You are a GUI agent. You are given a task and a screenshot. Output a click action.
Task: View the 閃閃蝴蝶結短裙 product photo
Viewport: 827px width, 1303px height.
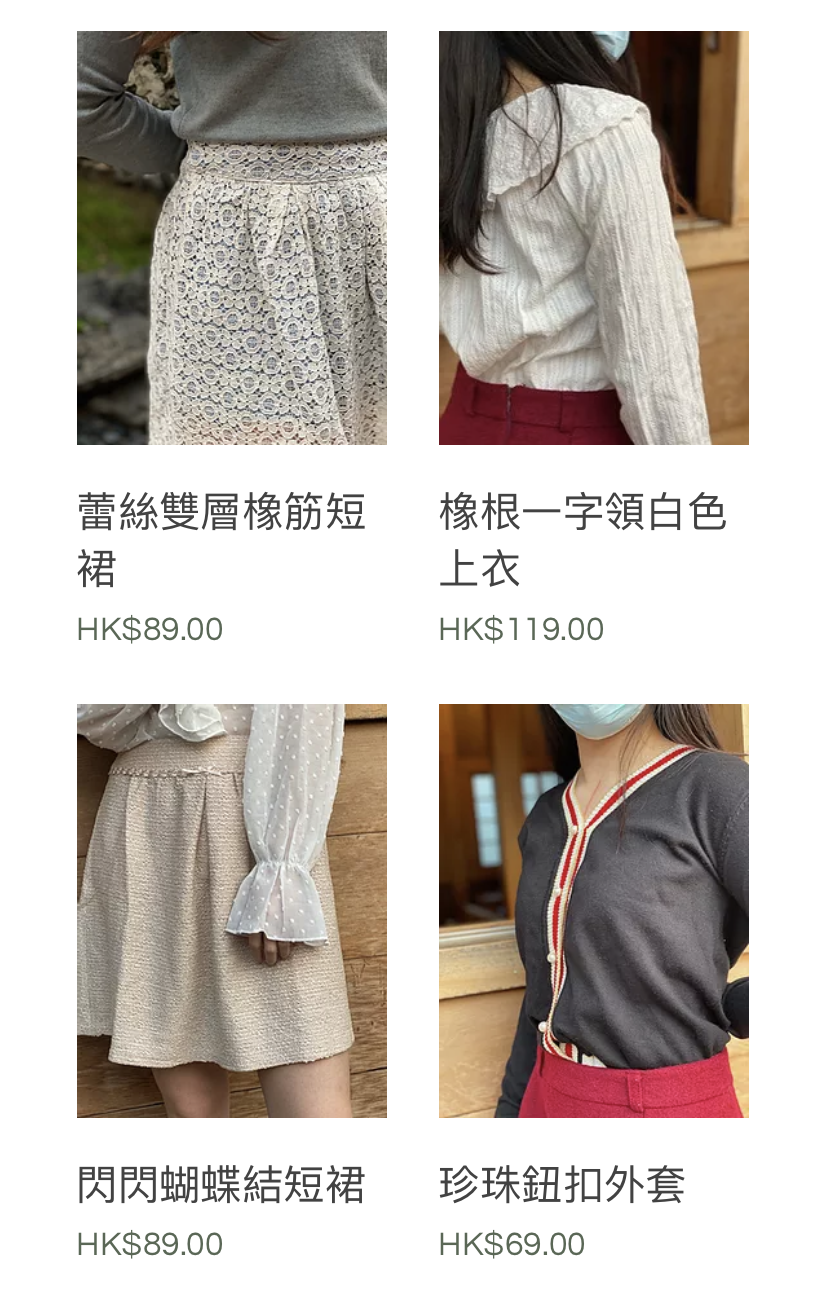pyautogui.click(x=231, y=910)
